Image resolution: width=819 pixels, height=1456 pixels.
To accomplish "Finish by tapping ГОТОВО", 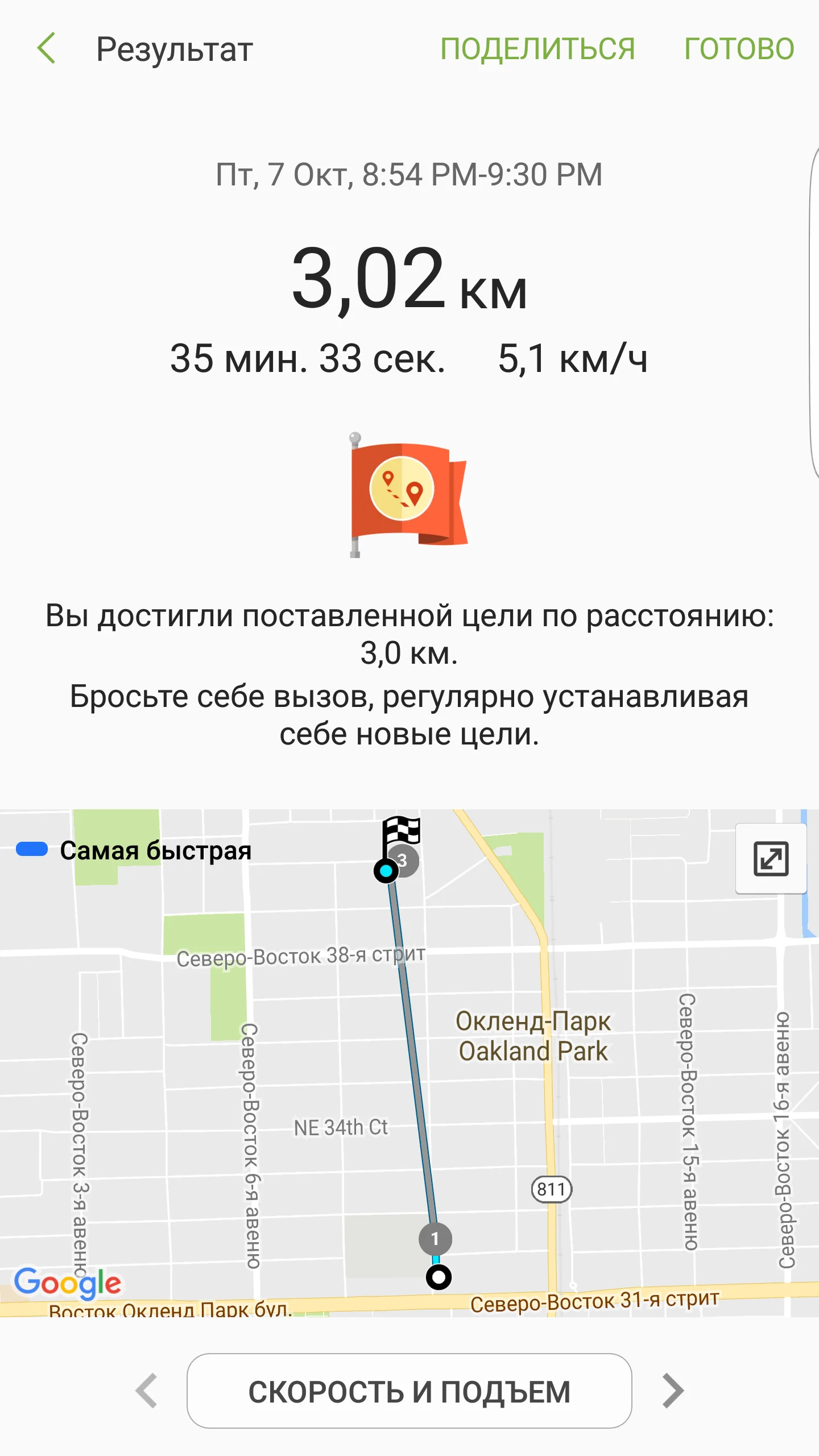I will click(739, 48).
